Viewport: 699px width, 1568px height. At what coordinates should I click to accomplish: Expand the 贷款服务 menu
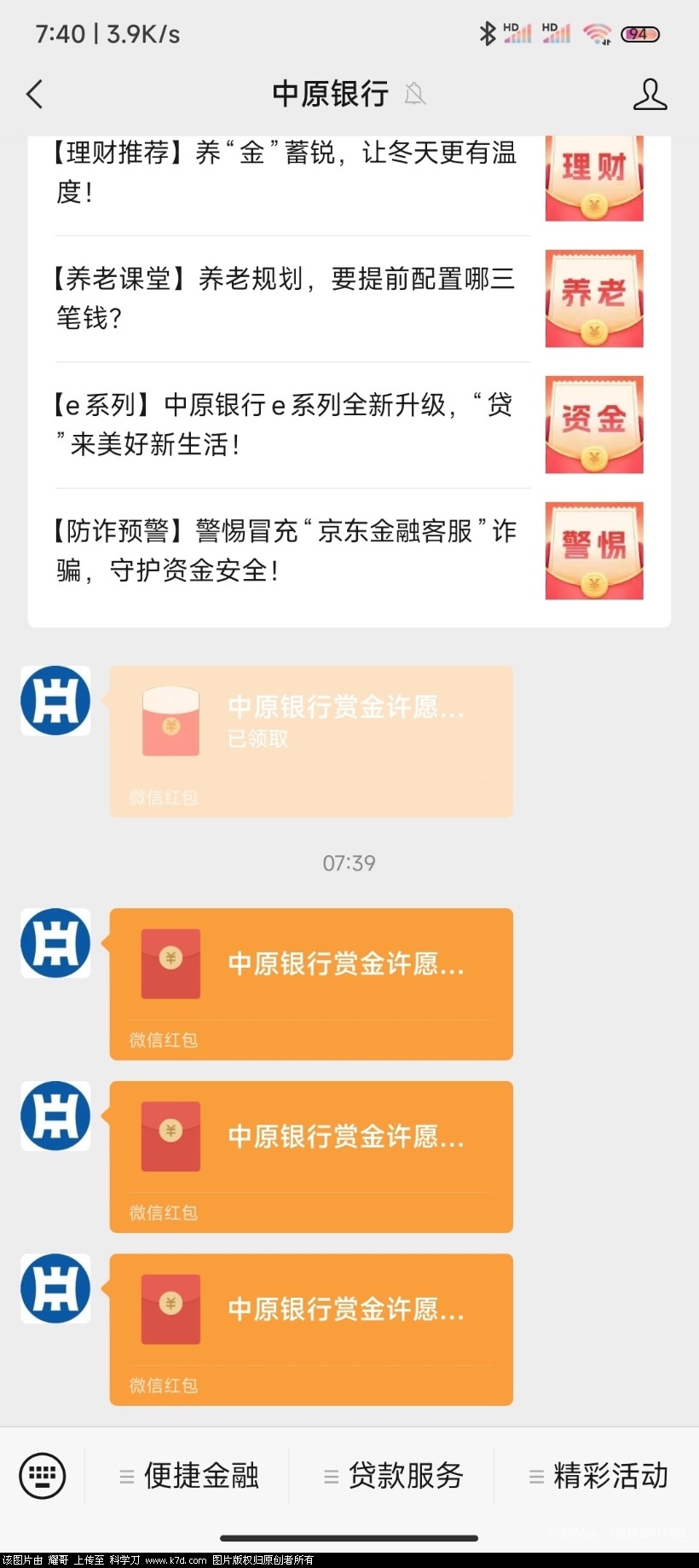394,1475
